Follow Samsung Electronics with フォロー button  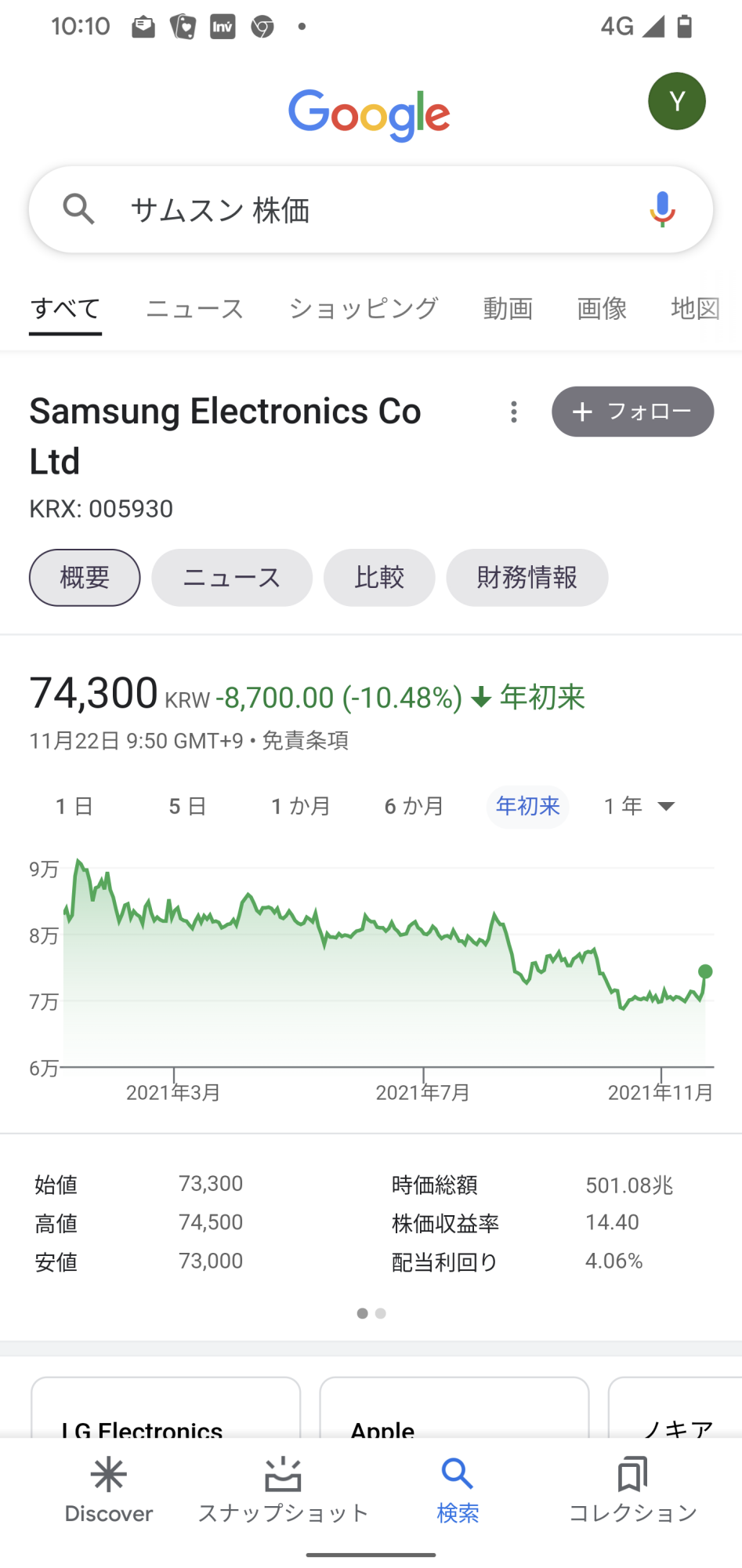(x=632, y=412)
